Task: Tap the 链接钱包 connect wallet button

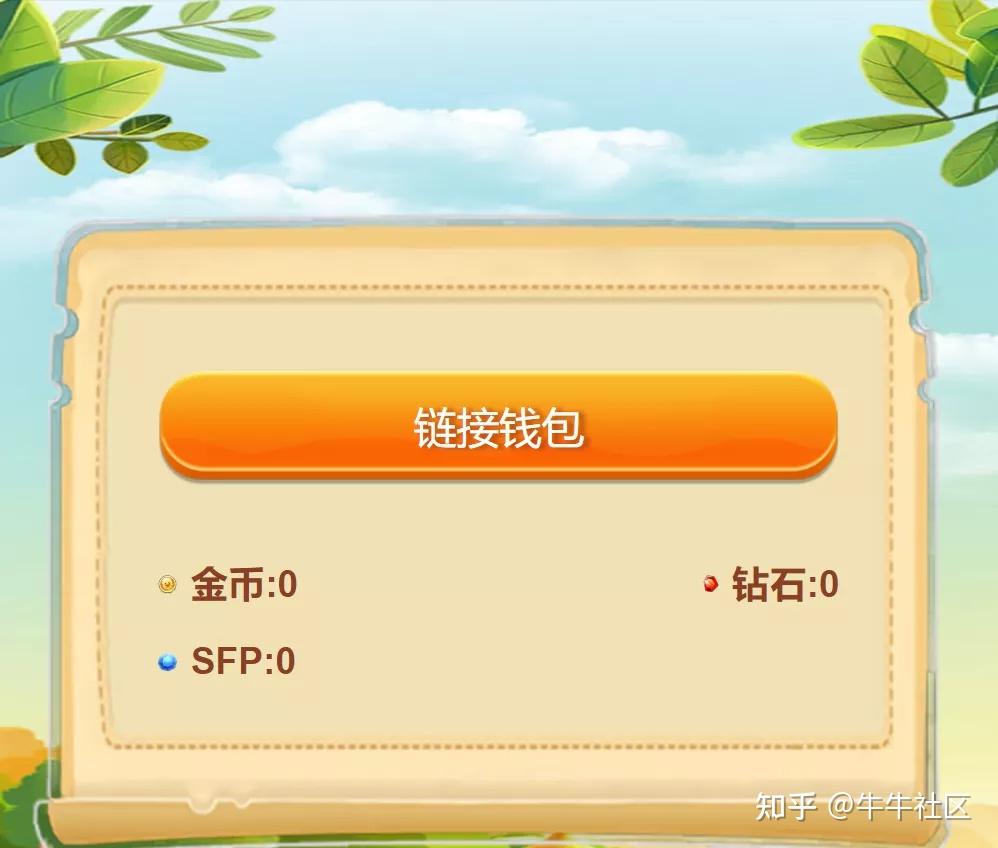Action: [498, 426]
